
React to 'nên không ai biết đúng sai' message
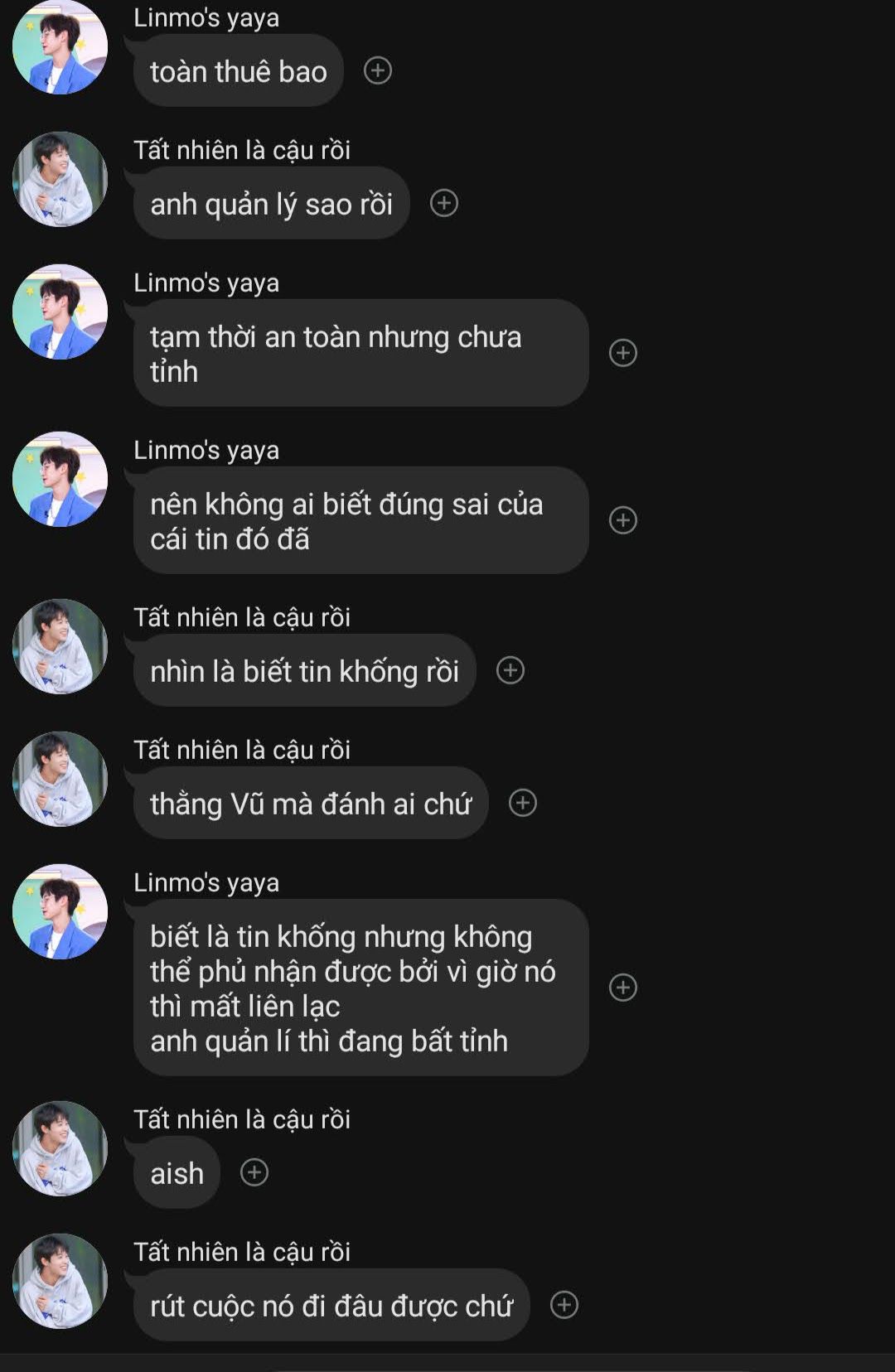pyautogui.click(x=623, y=520)
